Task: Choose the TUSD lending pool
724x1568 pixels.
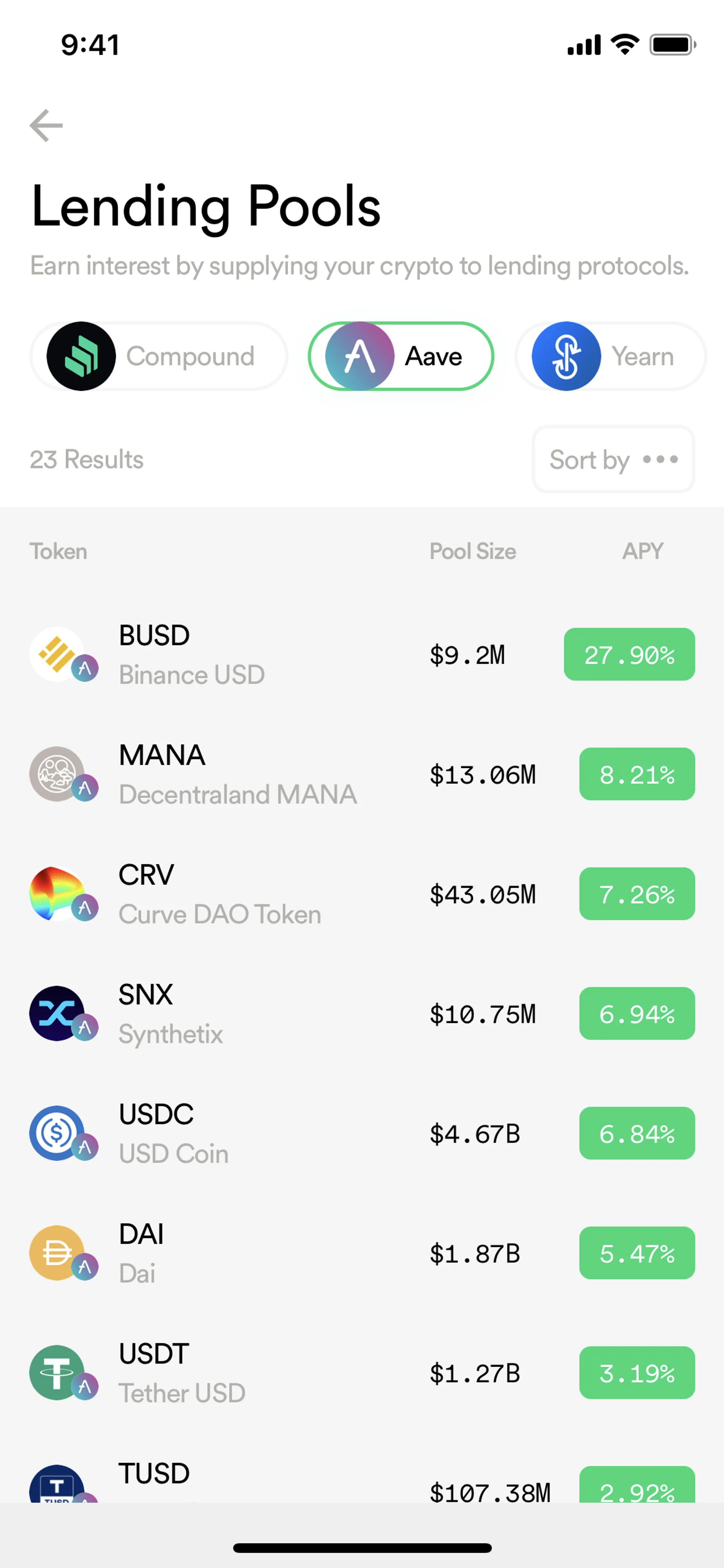Action: 361,1482
